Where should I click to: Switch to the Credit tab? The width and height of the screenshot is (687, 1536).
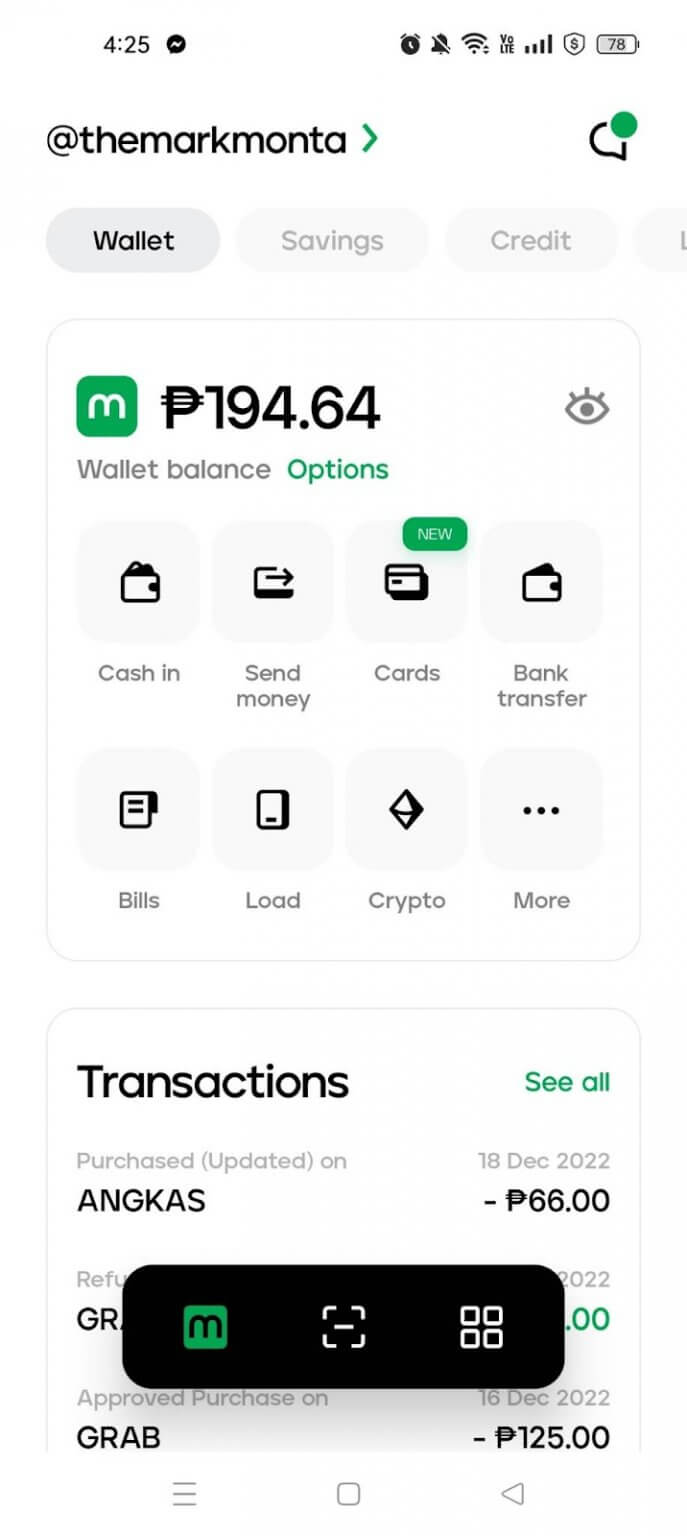pyautogui.click(x=531, y=241)
